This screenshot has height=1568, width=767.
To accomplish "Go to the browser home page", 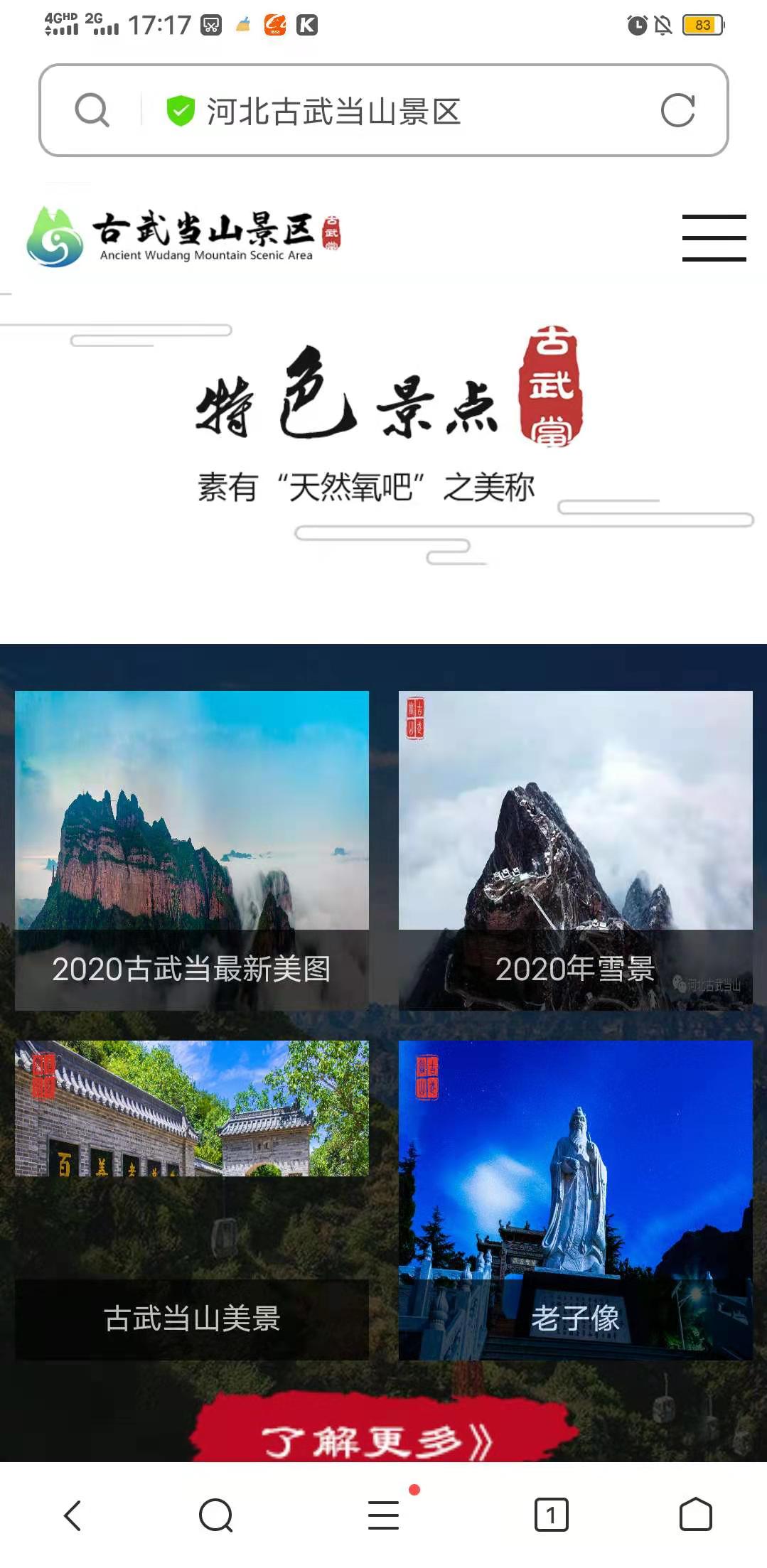I will pos(695,1515).
